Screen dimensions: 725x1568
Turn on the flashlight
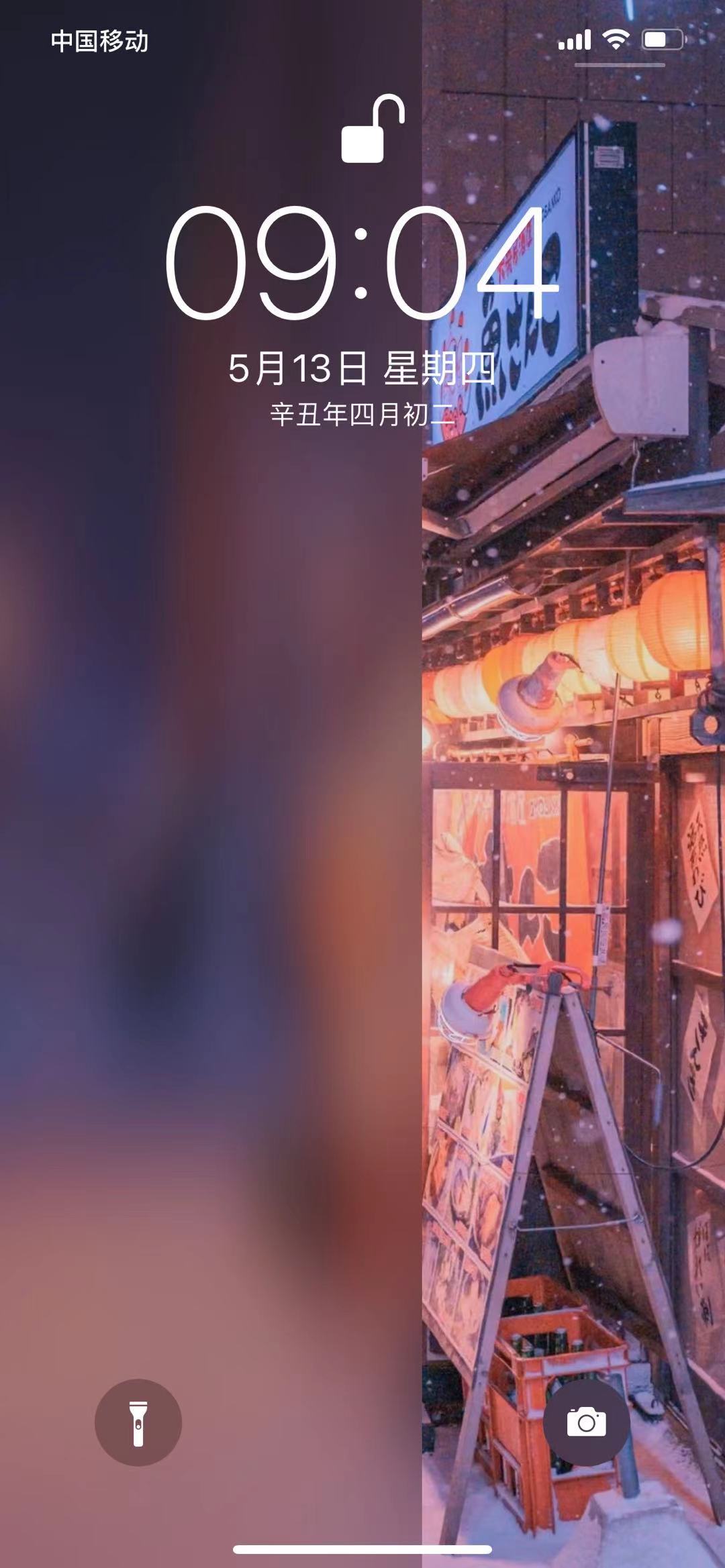138,1422
